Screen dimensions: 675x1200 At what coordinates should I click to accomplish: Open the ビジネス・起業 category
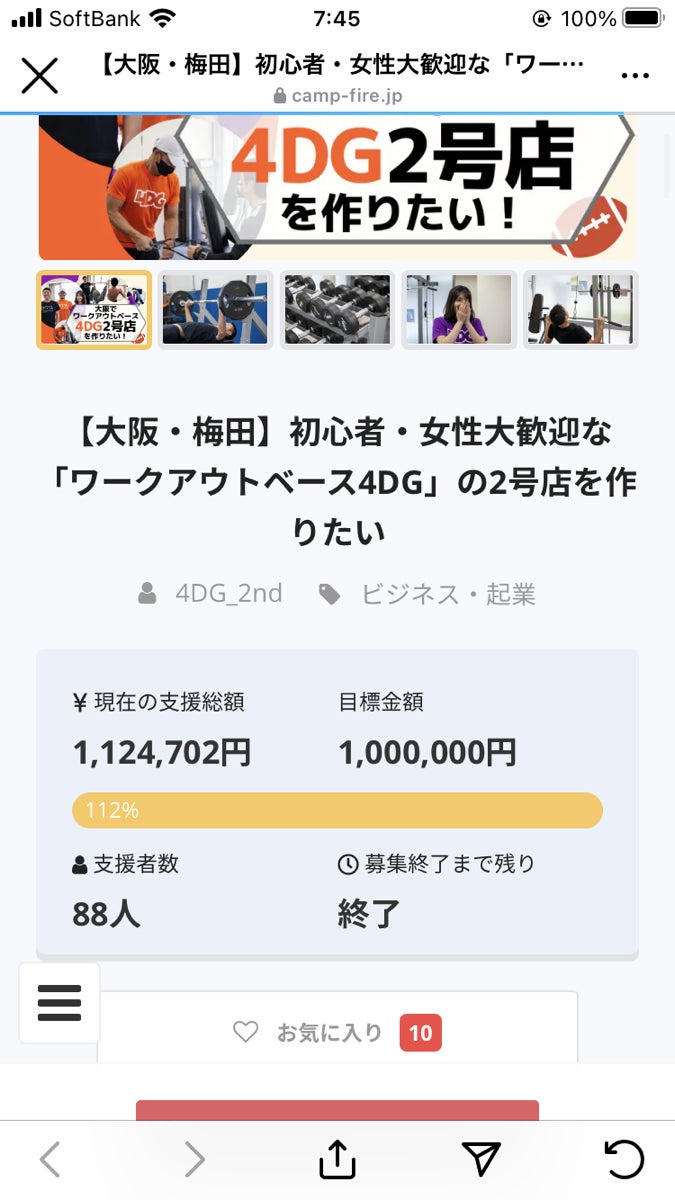[448, 594]
